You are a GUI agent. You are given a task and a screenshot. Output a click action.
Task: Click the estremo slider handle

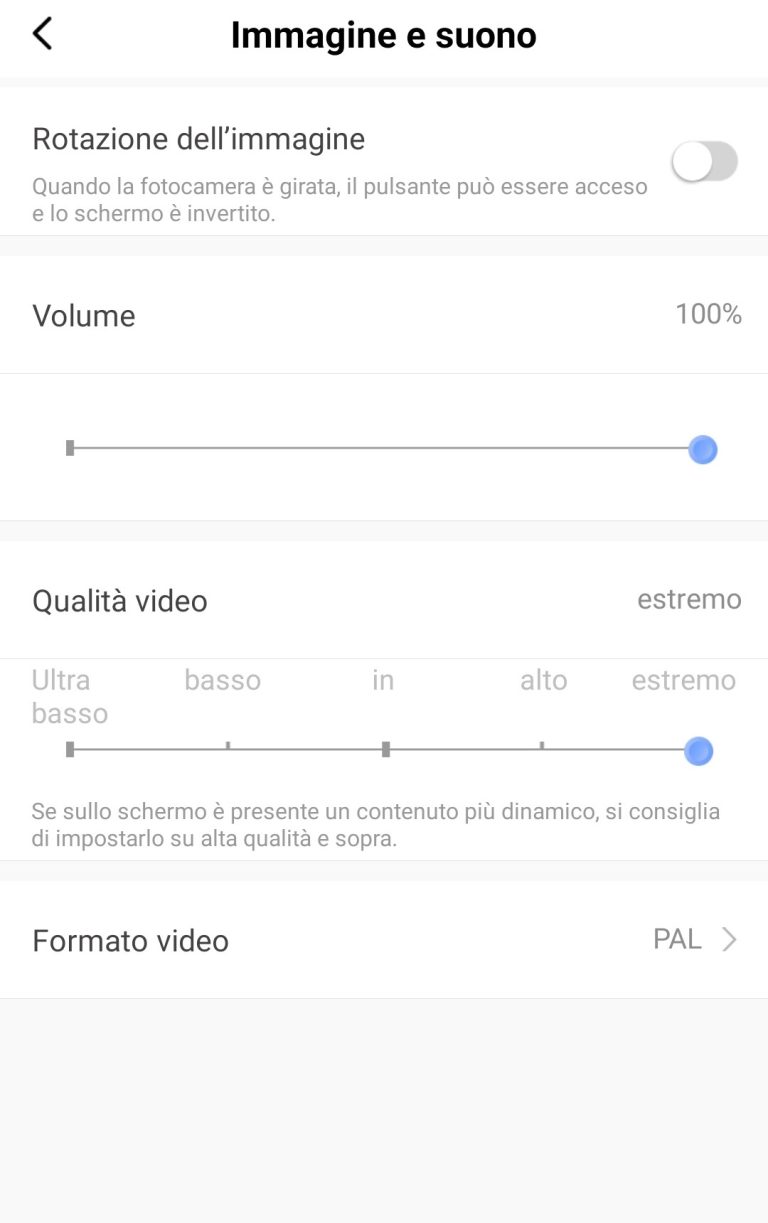point(698,751)
